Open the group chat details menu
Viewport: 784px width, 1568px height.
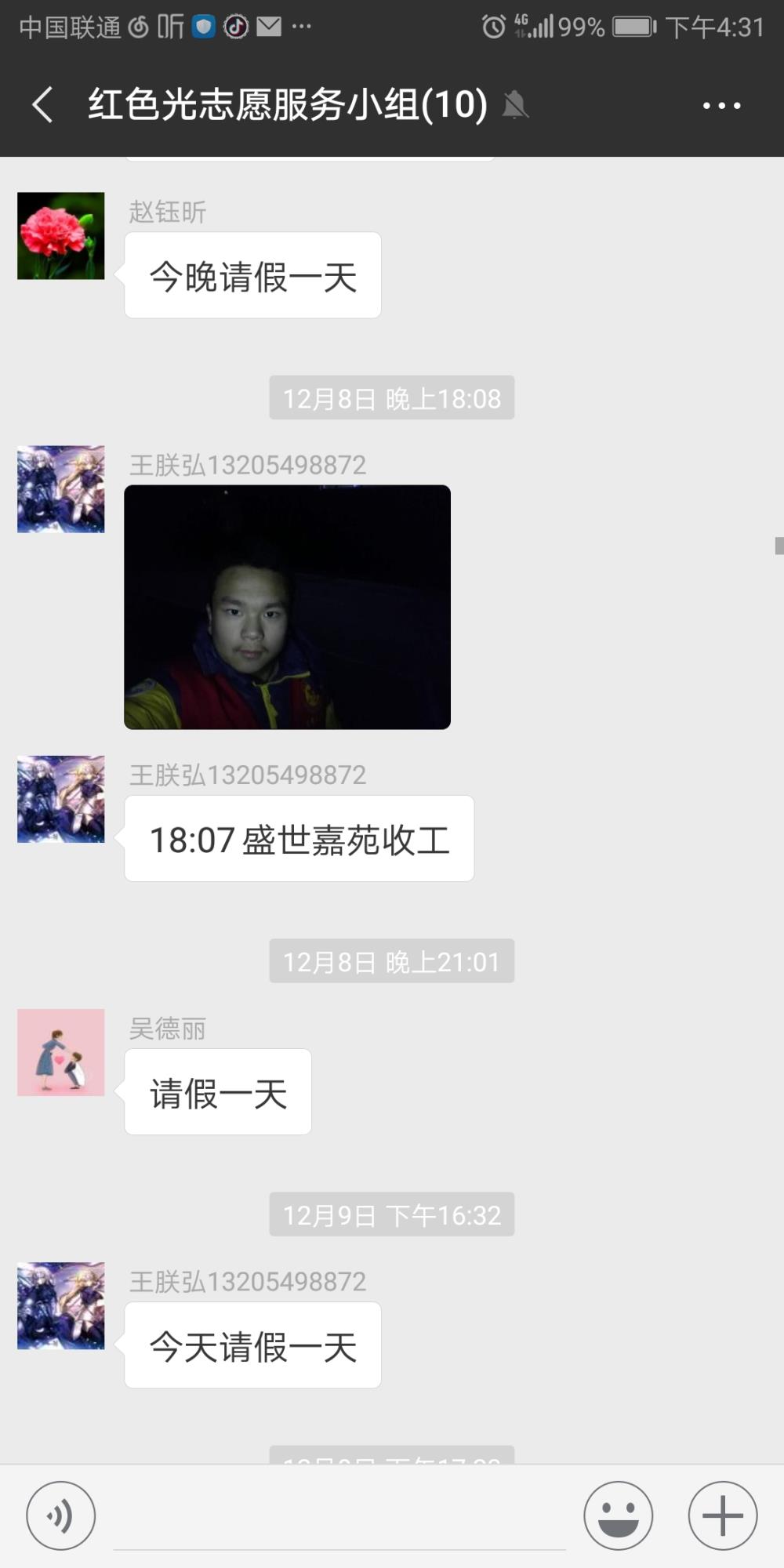(x=721, y=105)
